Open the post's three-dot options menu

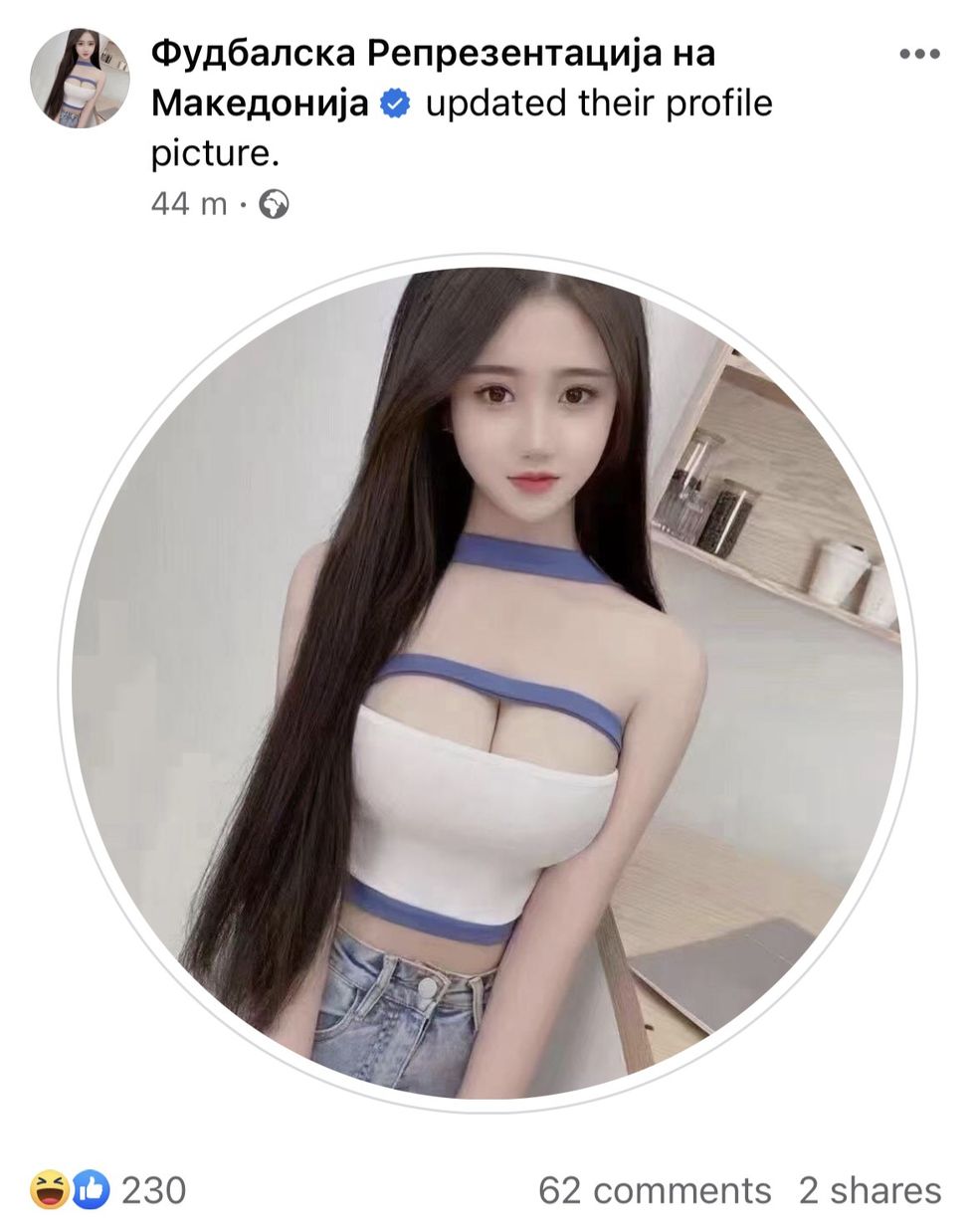click(x=919, y=54)
